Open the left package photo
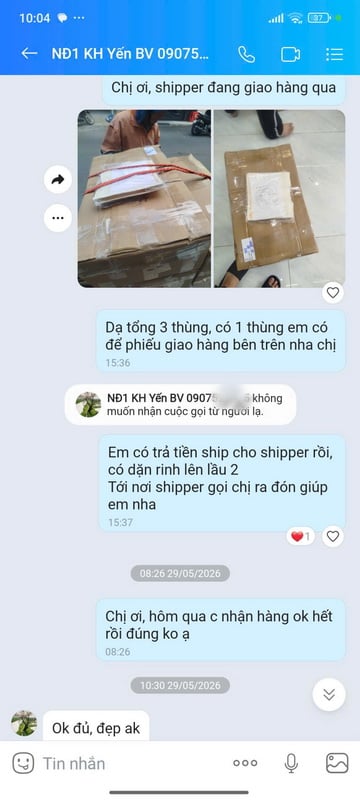Viewport: 360px width, 800px height. click(144, 198)
